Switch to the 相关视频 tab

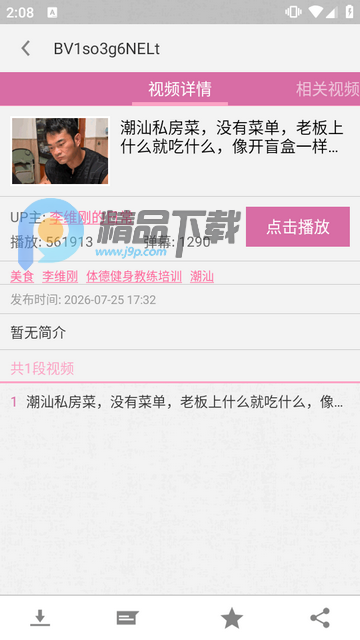coord(328,89)
